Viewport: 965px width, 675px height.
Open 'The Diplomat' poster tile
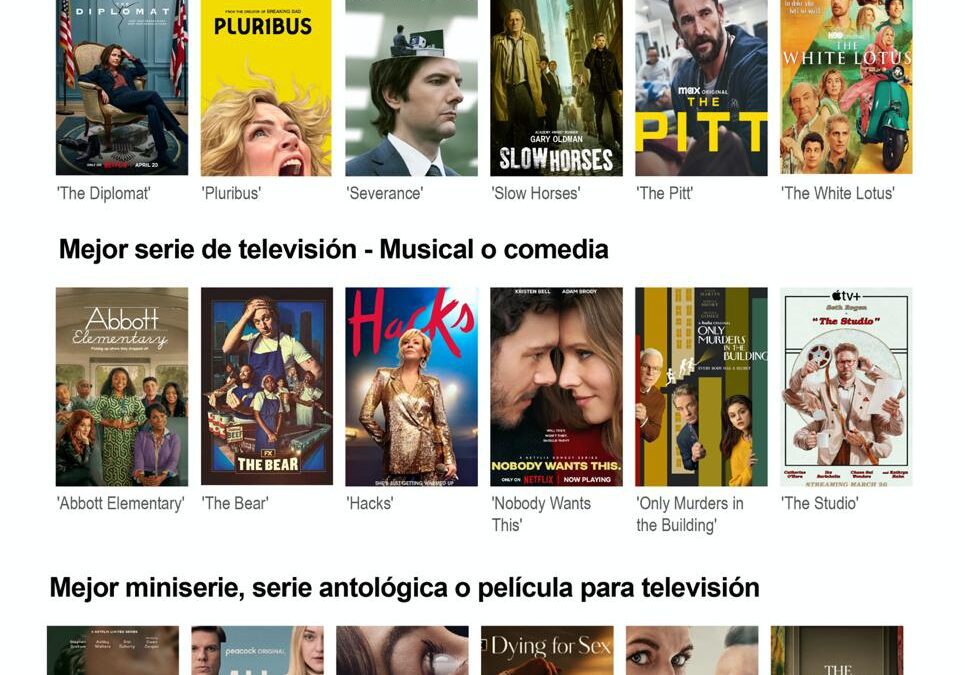click(x=121, y=87)
